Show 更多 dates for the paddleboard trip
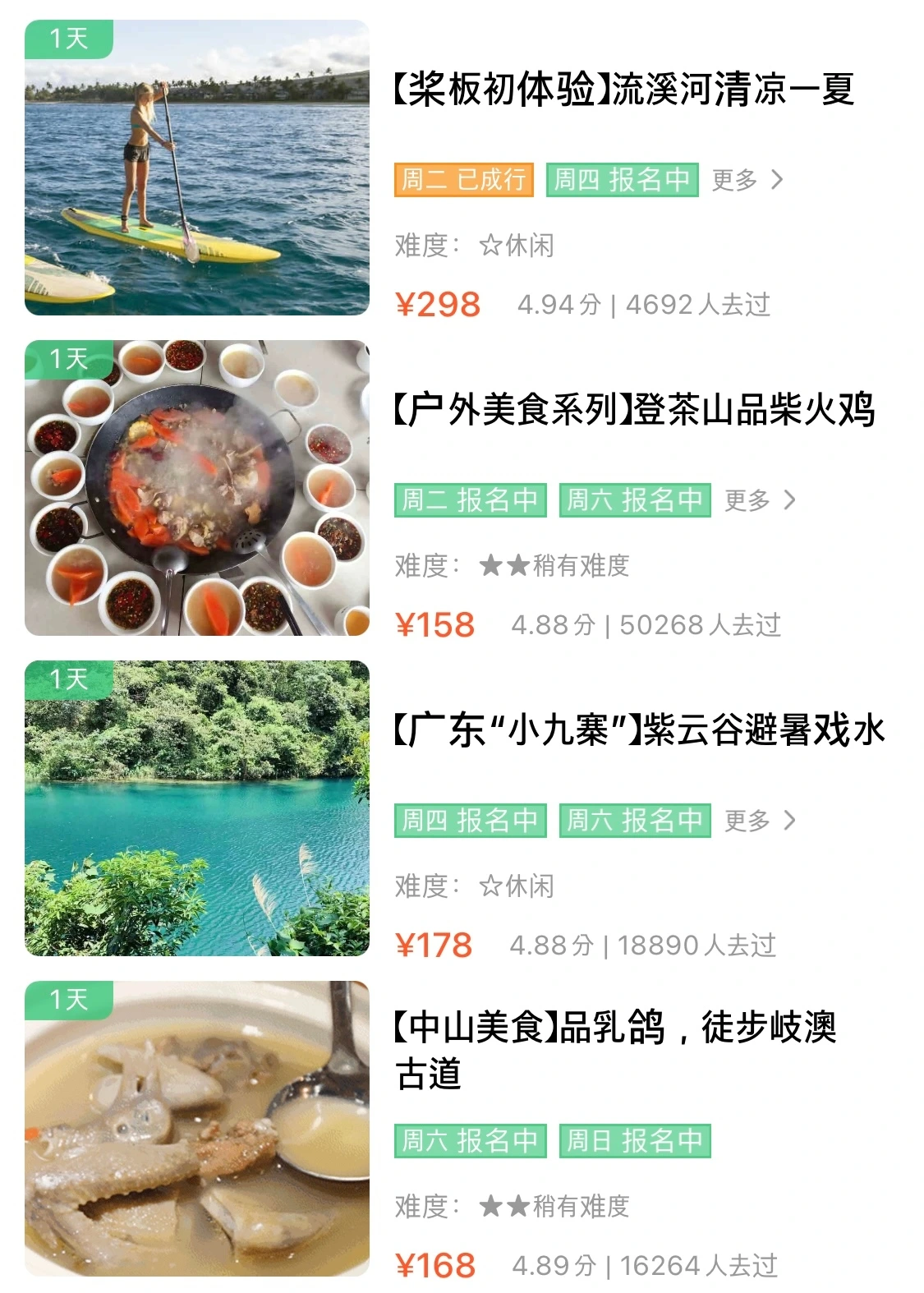The height and width of the screenshot is (1293, 924). [x=747, y=179]
